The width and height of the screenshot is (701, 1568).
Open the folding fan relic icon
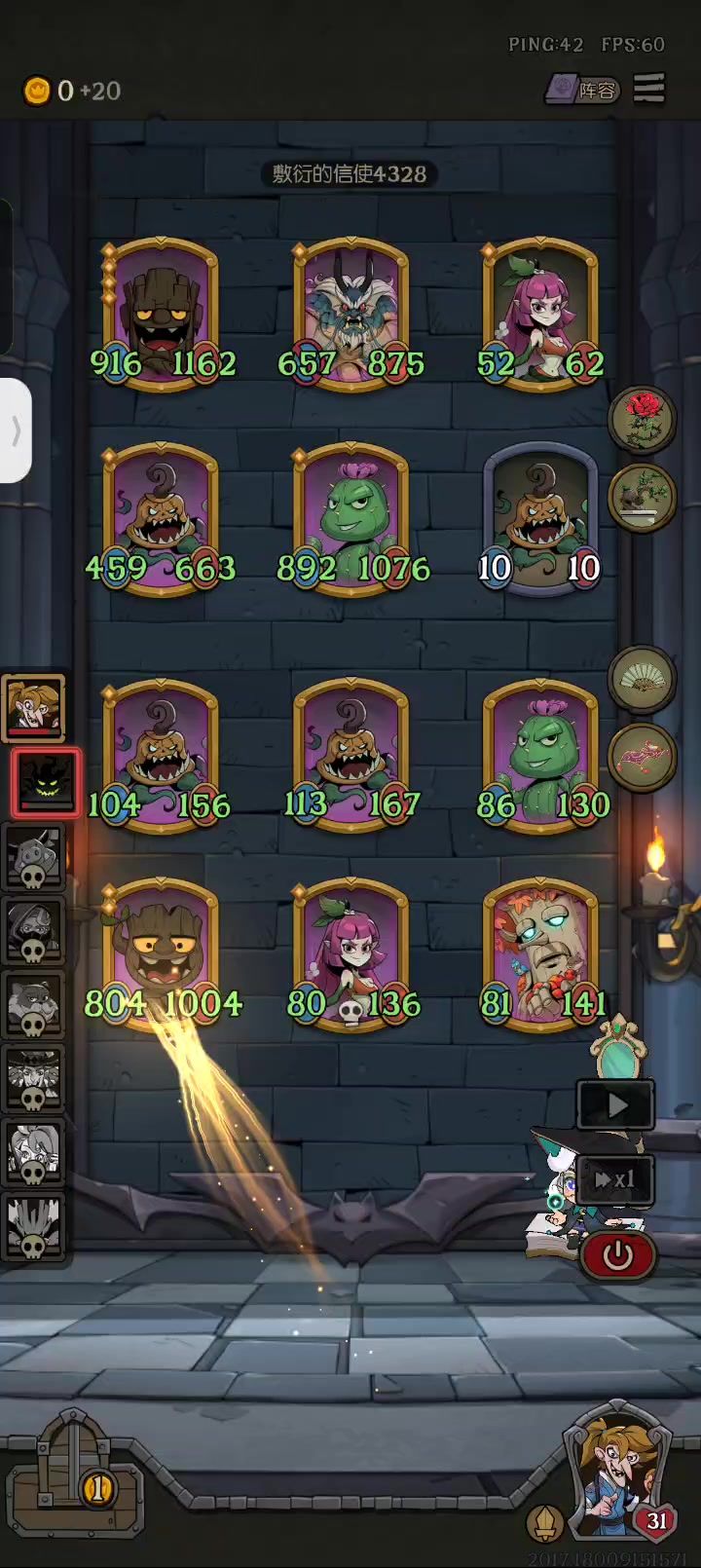click(x=642, y=679)
